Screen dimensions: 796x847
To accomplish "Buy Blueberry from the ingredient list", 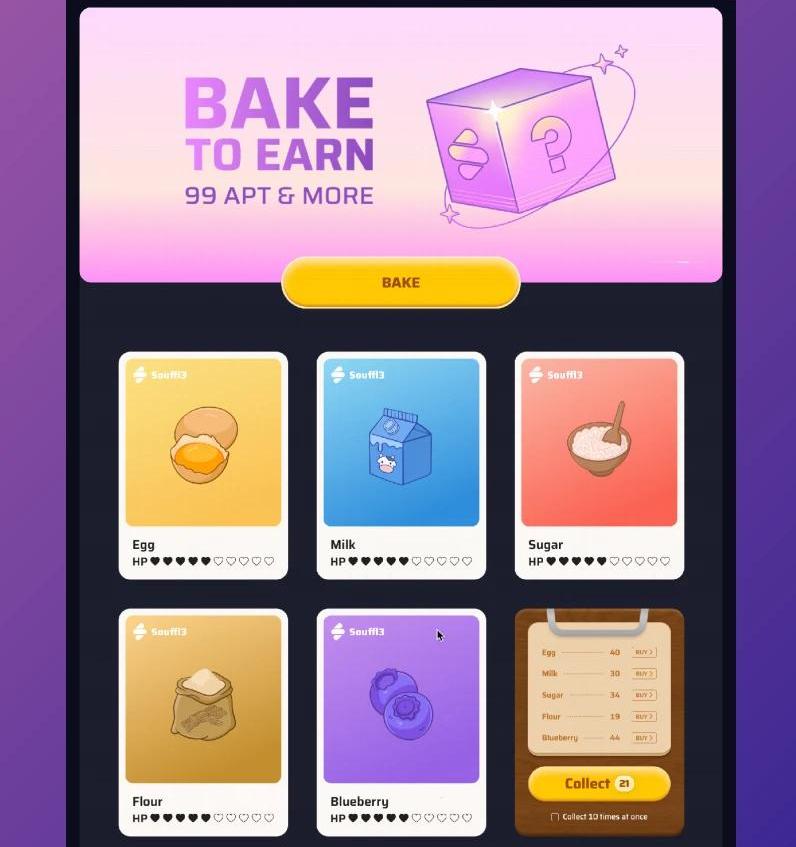I will point(644,738).
